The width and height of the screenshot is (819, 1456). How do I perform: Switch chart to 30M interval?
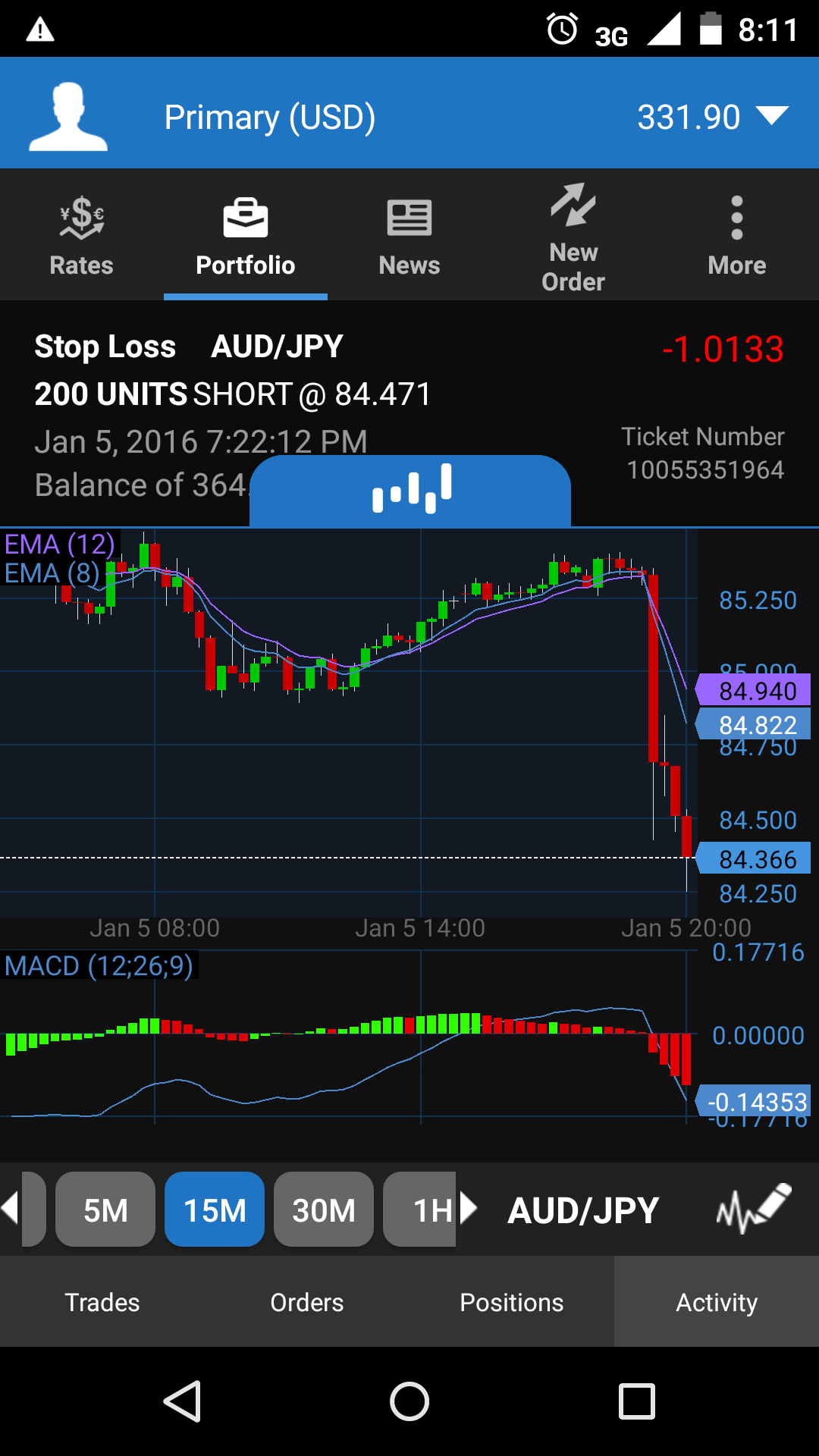click(324, 1210)
